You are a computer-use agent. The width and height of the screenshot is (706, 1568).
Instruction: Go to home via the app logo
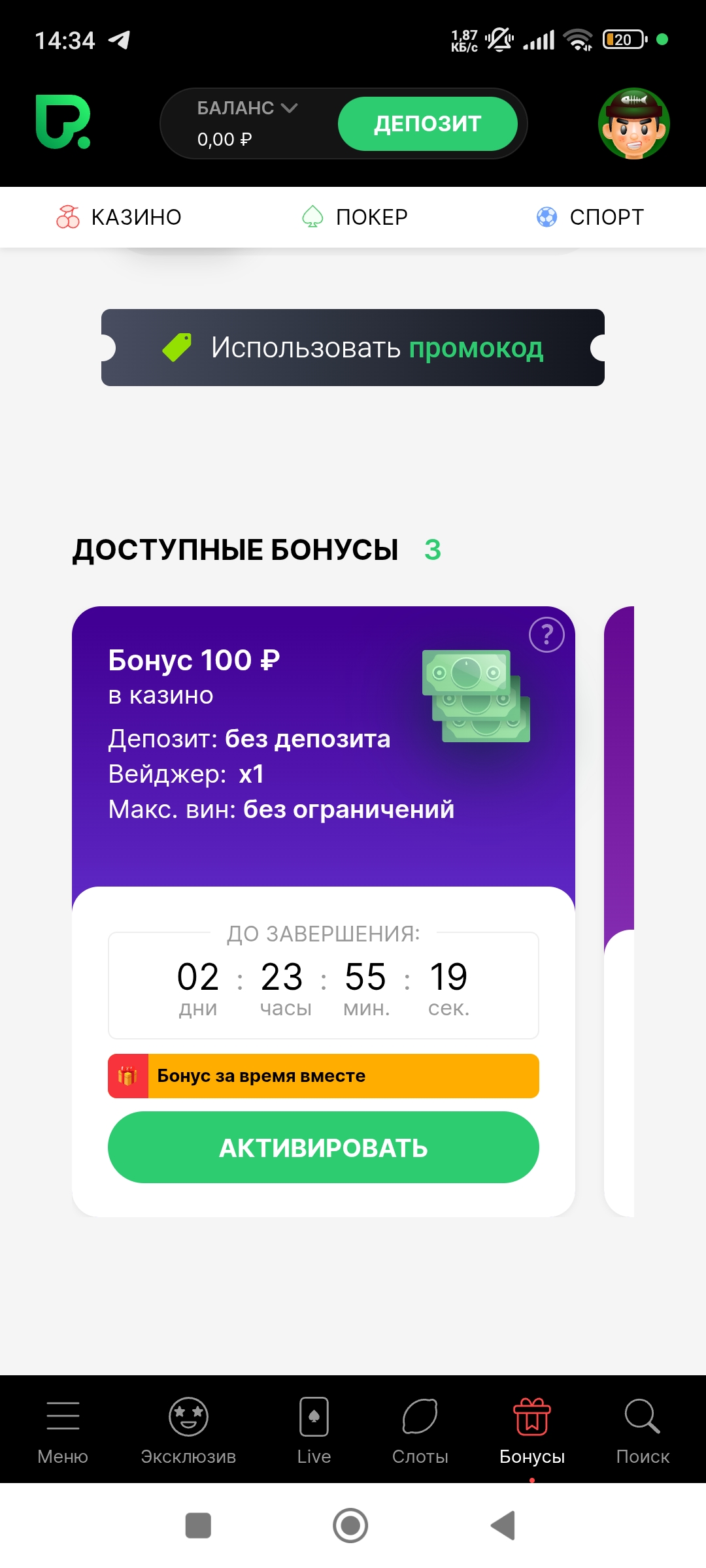[x=63, y=122]
